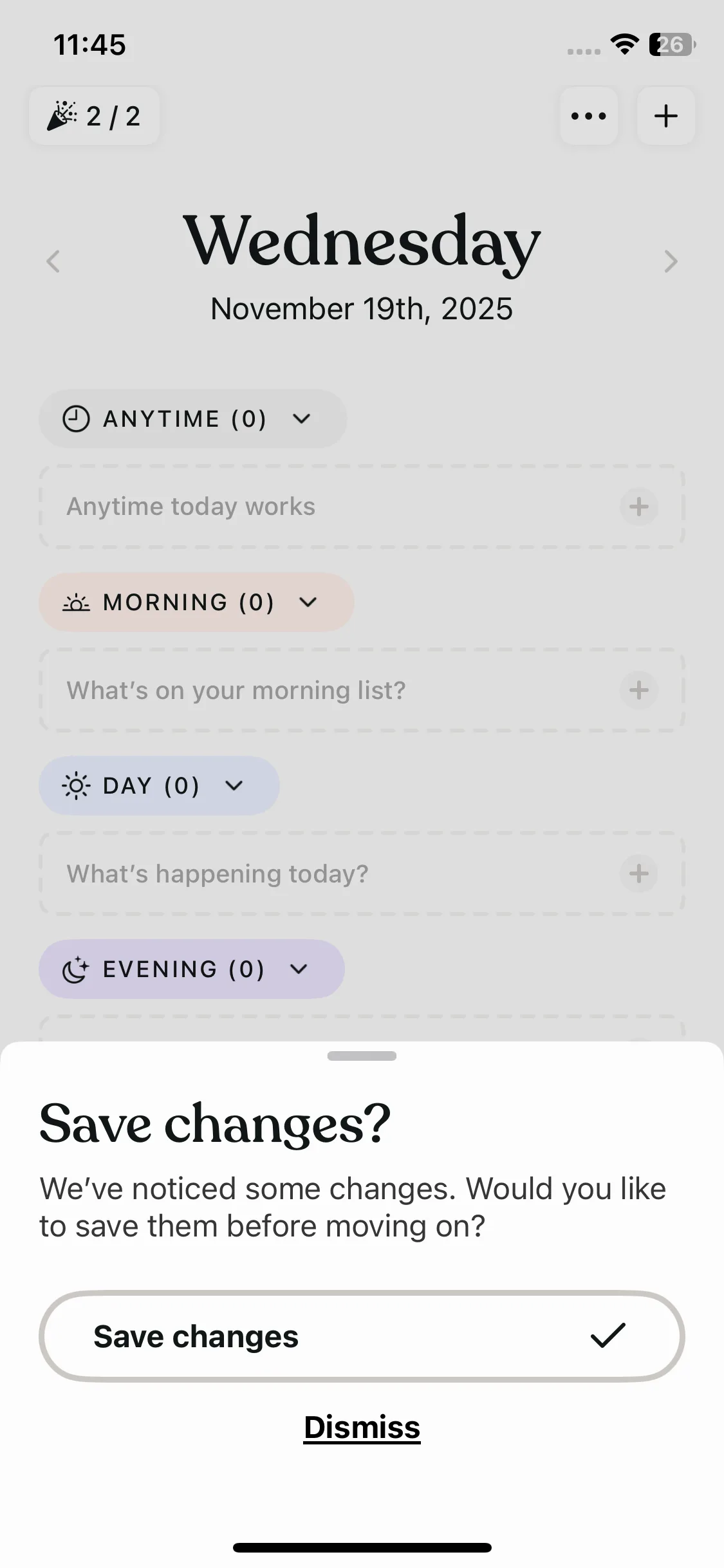Tap the sheet's drag handle
The image size is (724, 1568).
point(362,1056)
